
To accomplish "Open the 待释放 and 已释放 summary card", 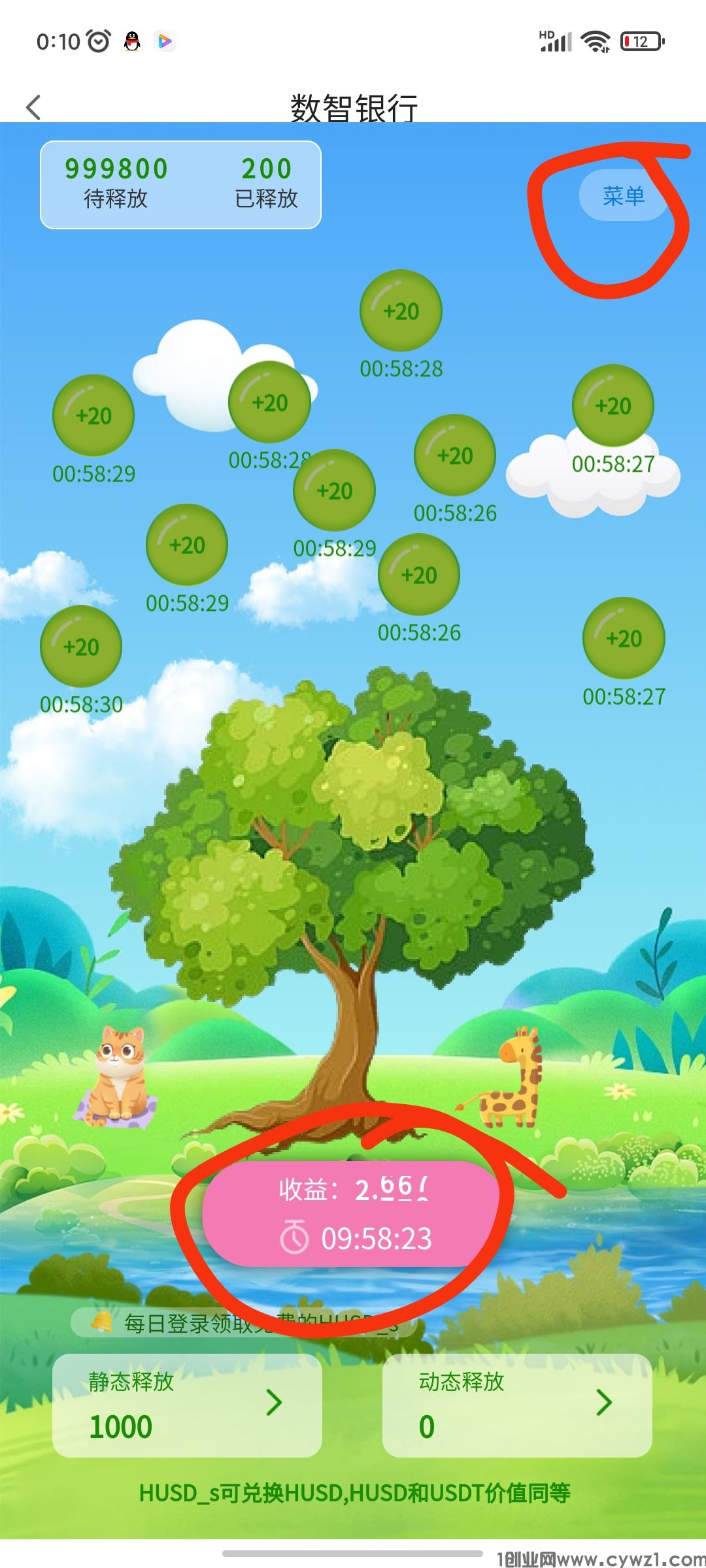I will pyautogui.click(x=180, y=185).
